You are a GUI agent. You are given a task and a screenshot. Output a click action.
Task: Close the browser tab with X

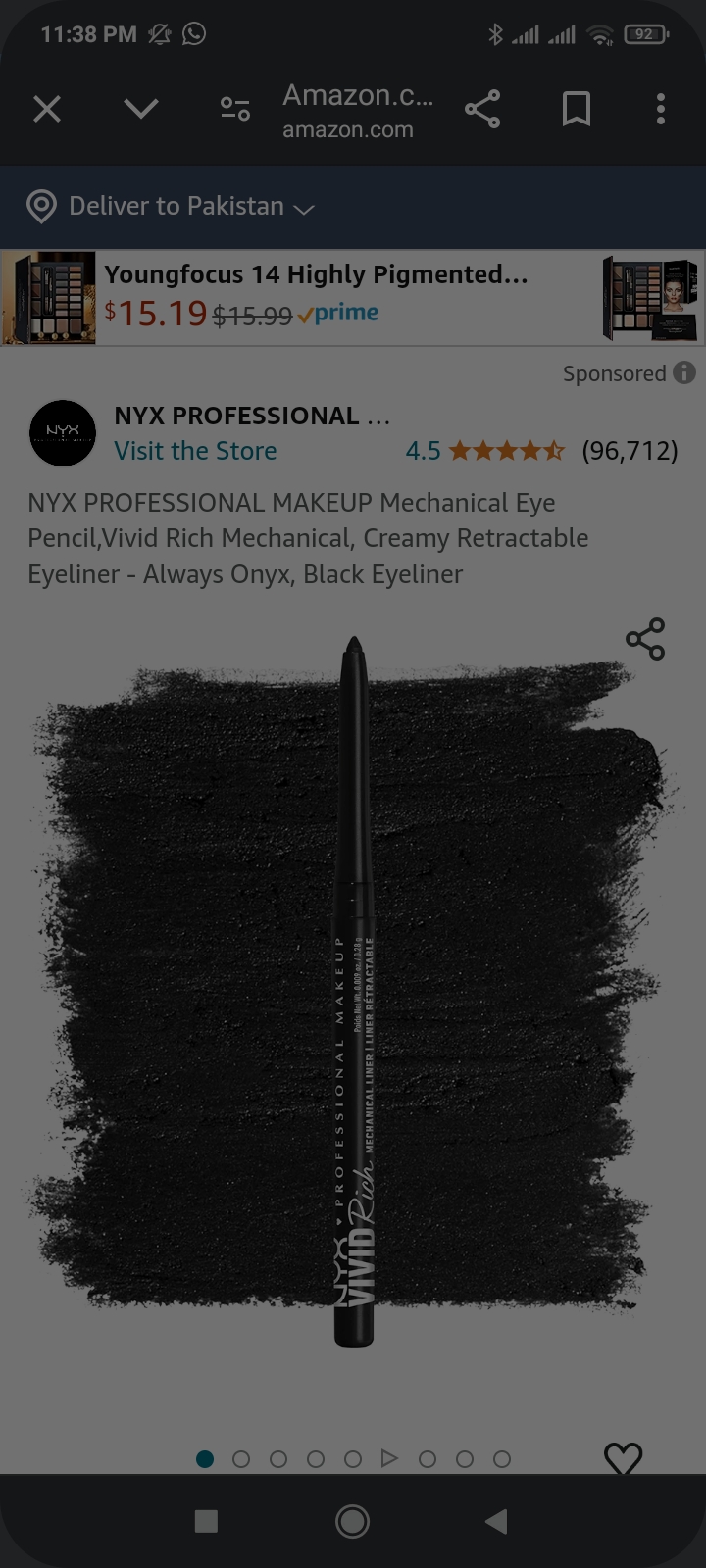47,109
